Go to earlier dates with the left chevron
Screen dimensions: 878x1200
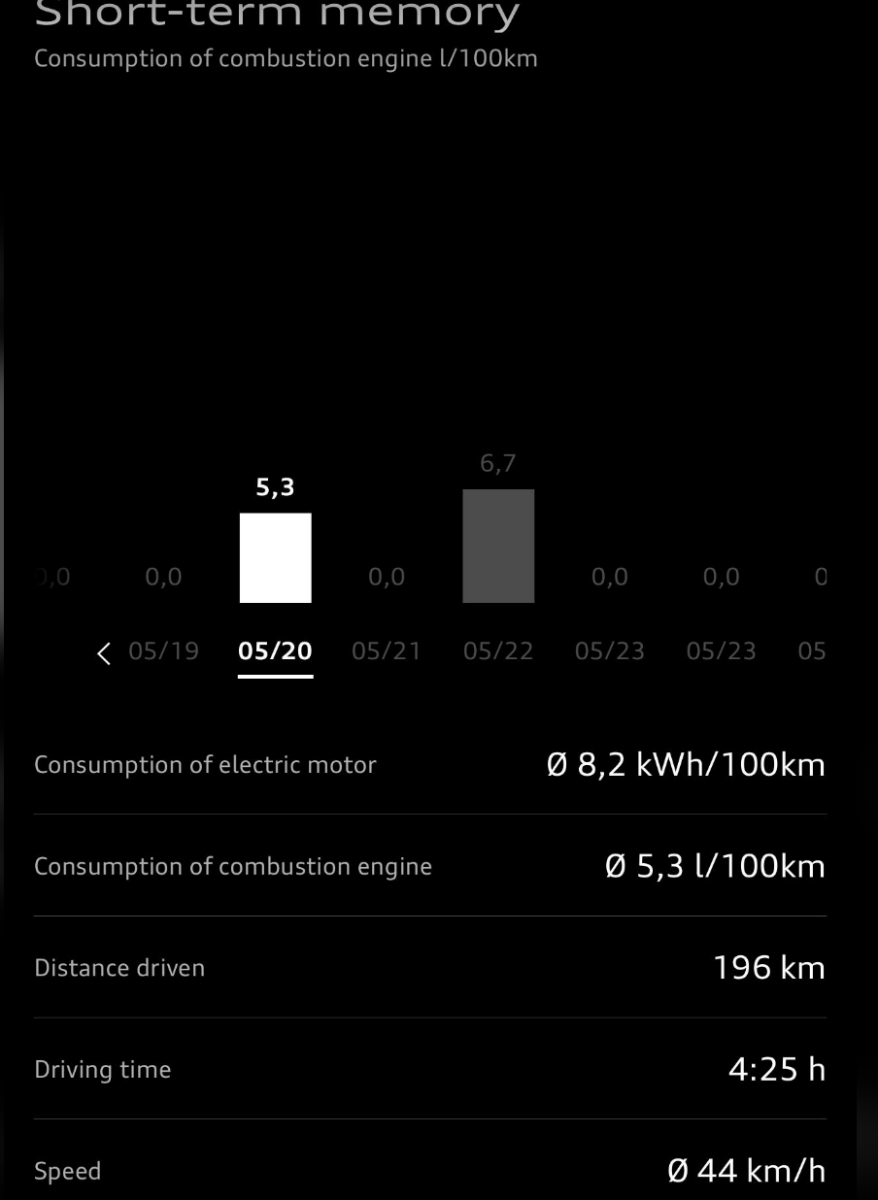[104, 653]
